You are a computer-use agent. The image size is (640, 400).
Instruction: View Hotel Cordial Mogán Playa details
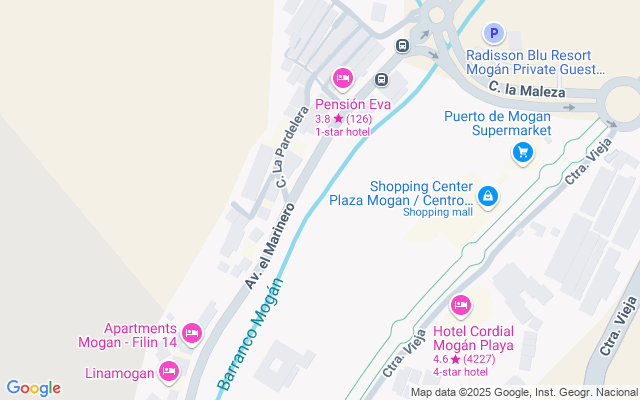[x=461, y=305]
